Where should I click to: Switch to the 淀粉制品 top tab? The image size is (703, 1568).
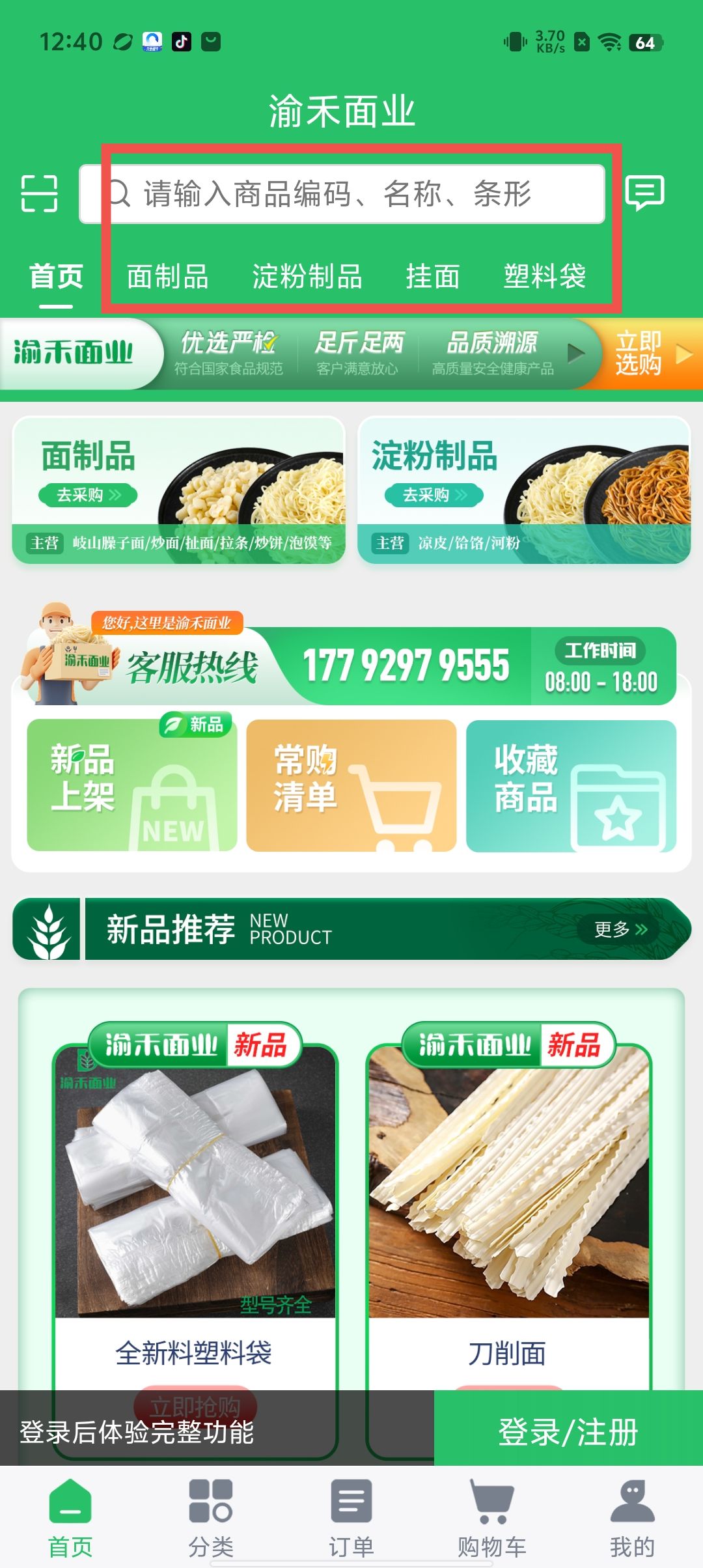tap(307, 277)
